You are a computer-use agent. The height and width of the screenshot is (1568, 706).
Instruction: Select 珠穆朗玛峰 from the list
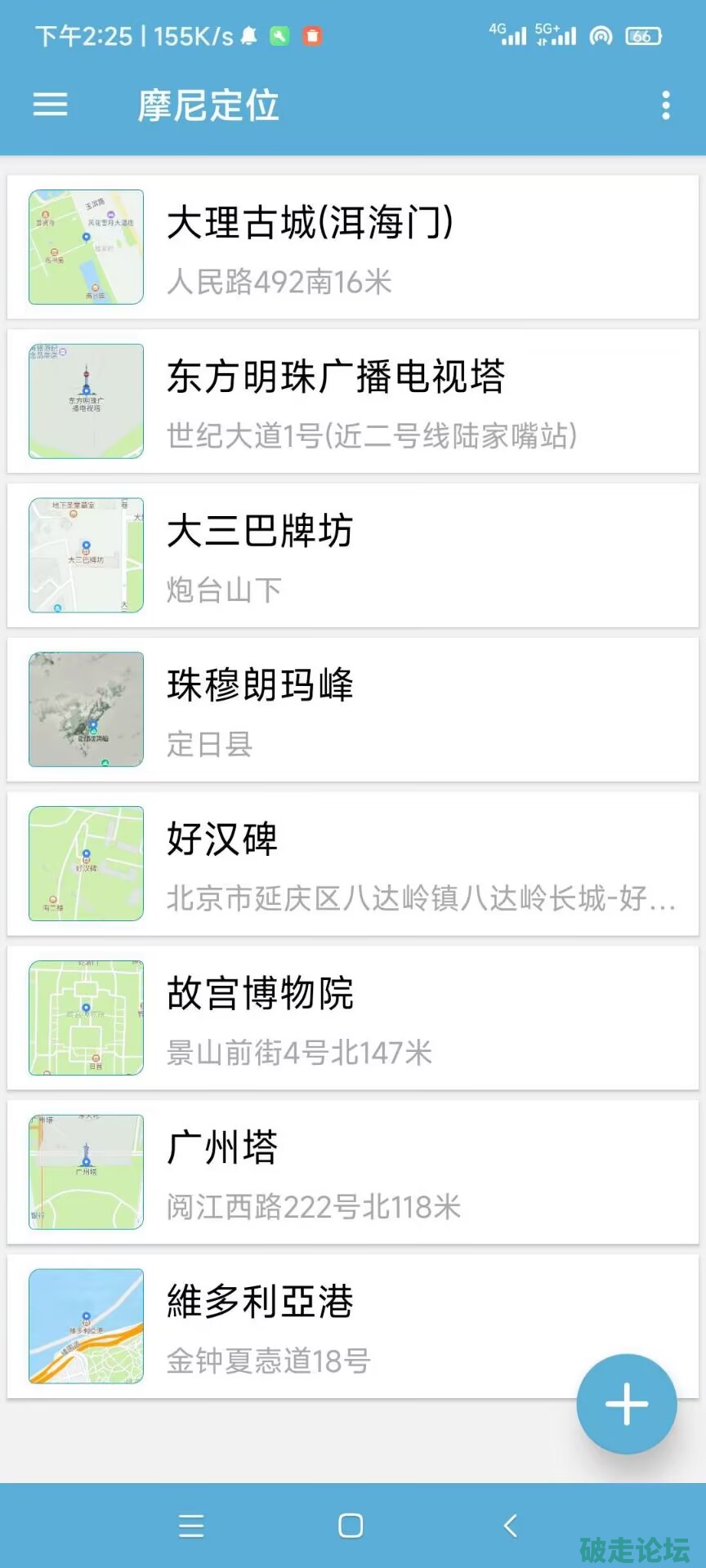coord(353,709)
